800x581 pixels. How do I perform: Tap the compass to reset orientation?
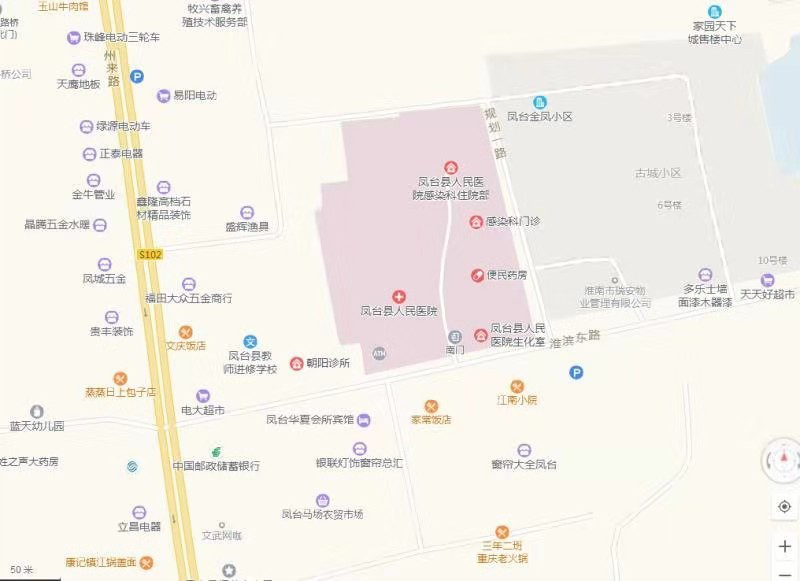point(783,461)
